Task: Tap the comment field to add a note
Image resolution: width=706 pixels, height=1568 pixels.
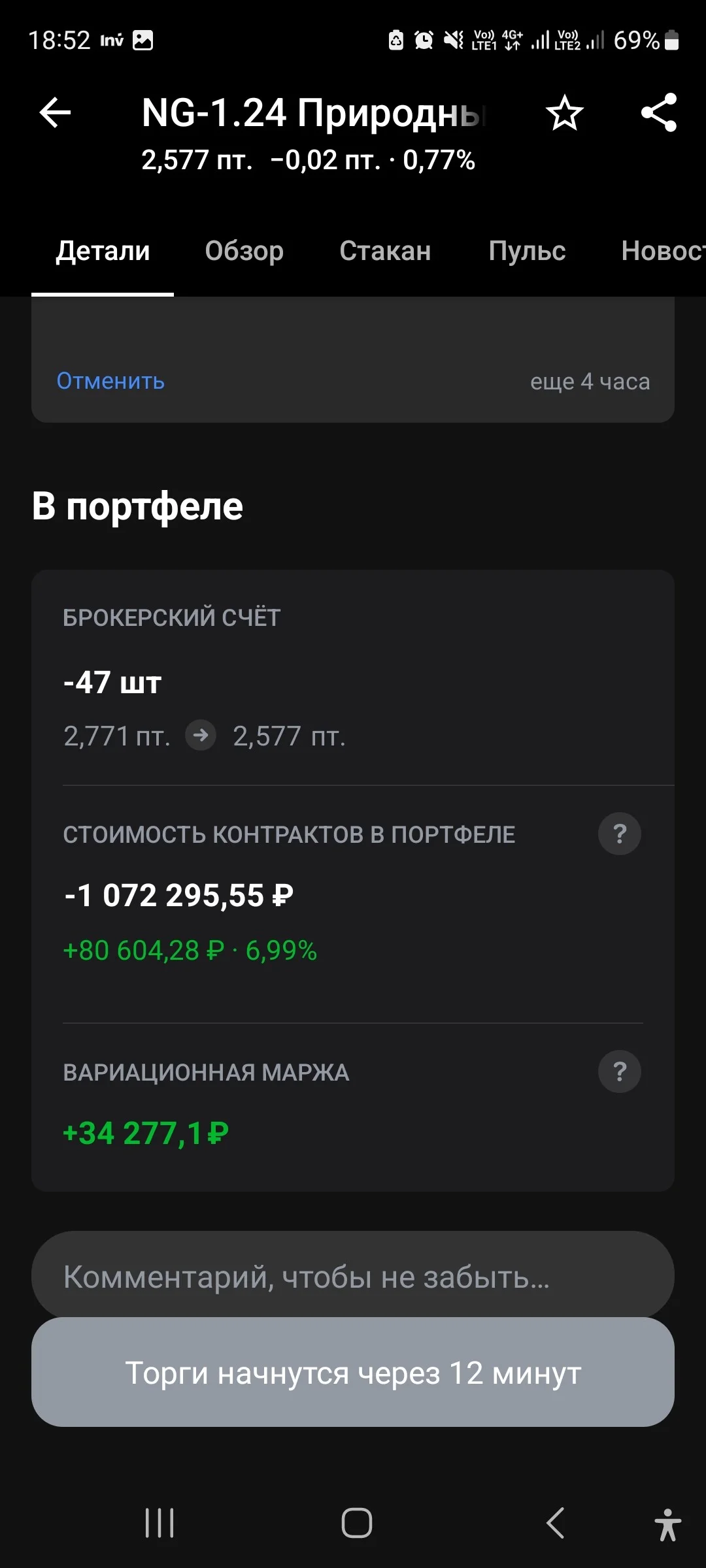Action: click(x=353, y=1275)
